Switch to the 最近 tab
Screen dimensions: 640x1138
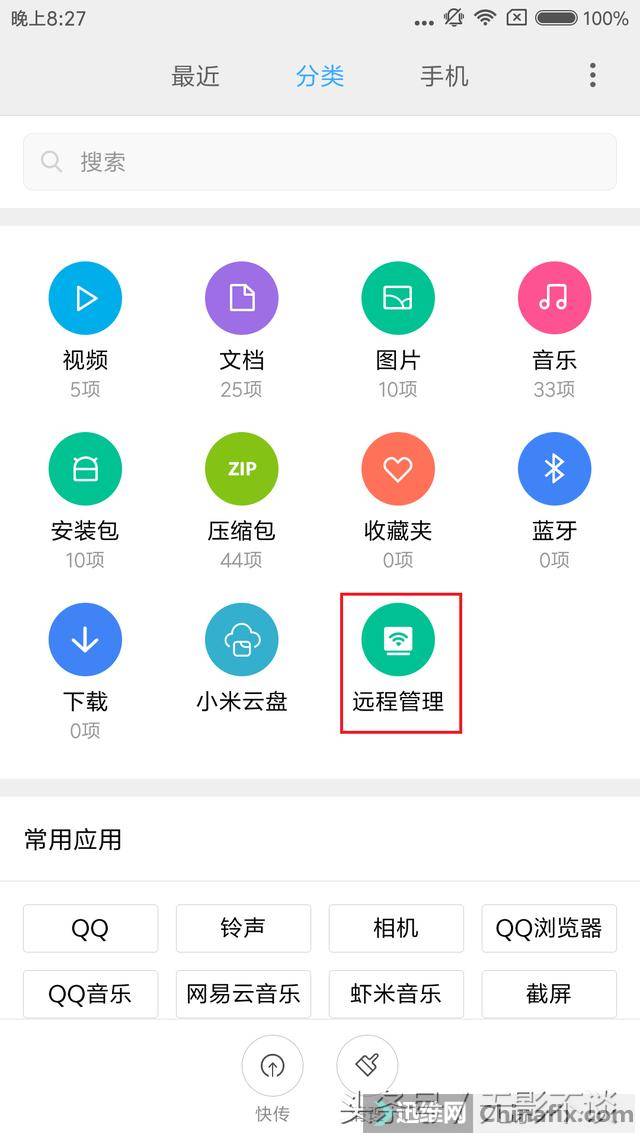tap(195, 75)
